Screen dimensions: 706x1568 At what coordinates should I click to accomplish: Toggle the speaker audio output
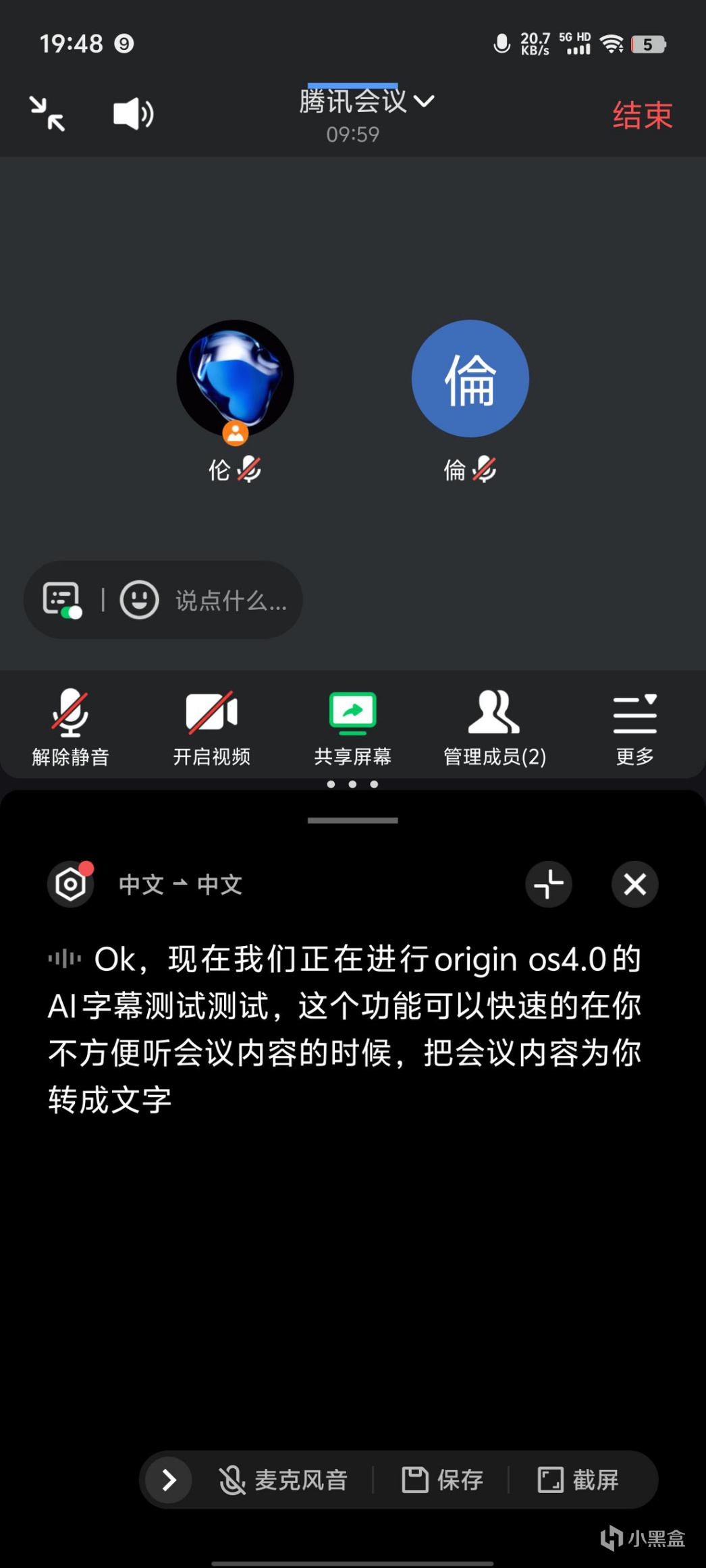point(133,113)
